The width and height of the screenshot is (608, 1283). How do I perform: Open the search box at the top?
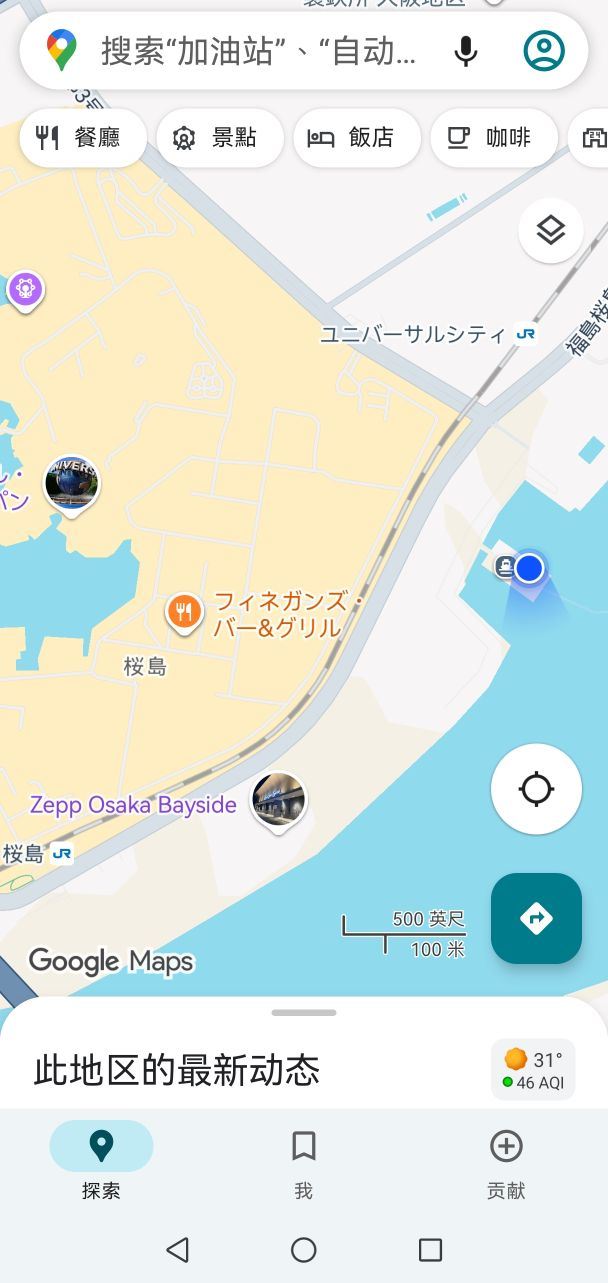click(260, 50)
